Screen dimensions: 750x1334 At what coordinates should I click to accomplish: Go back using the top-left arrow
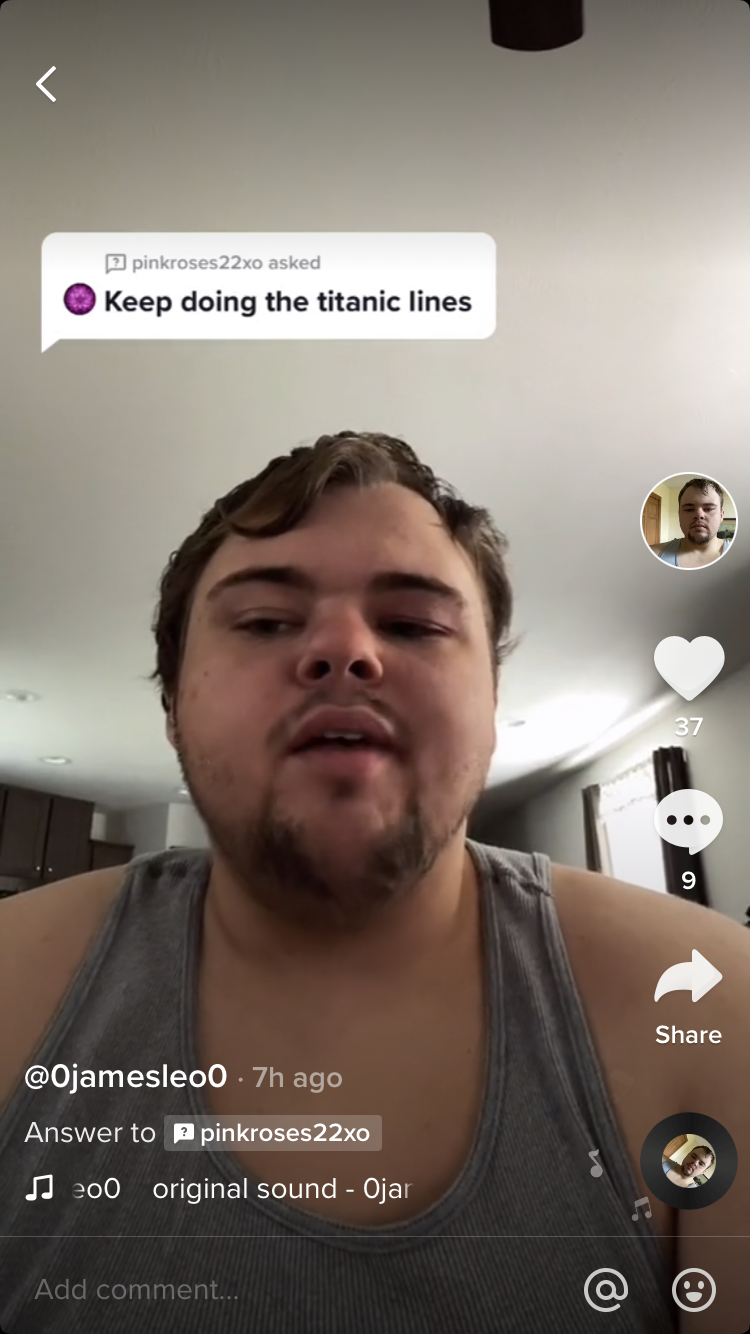[x=46, y=84]
